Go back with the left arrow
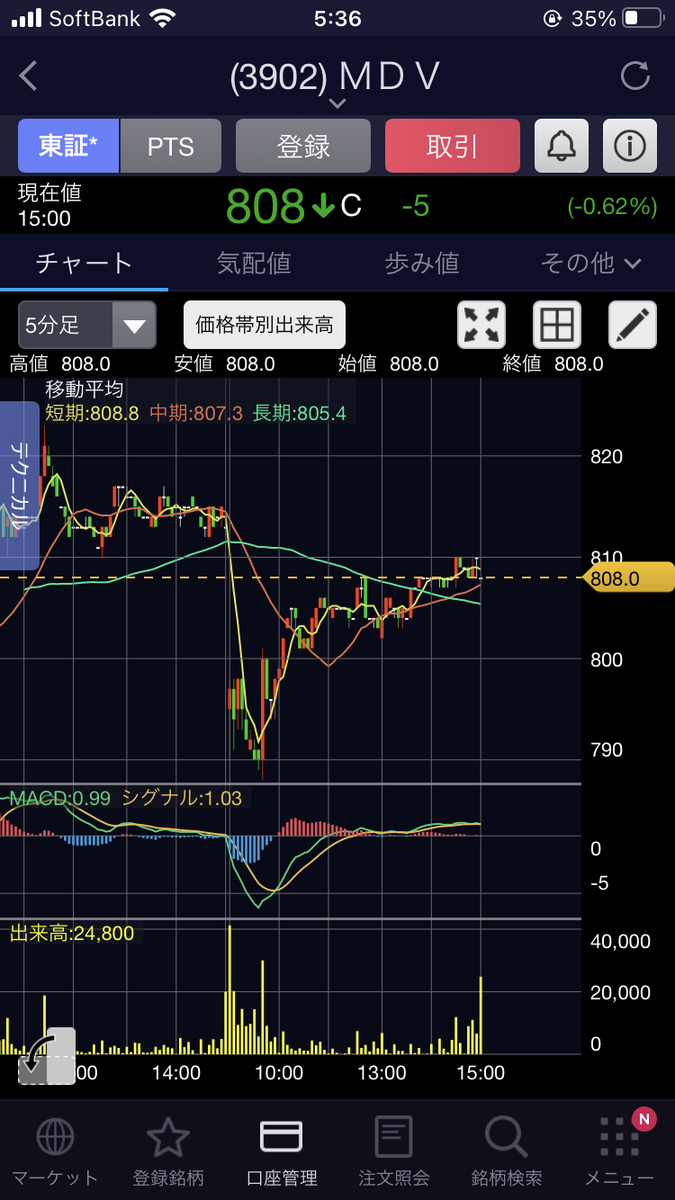The width and height of the screenshot is (675, 1200). 28,76
